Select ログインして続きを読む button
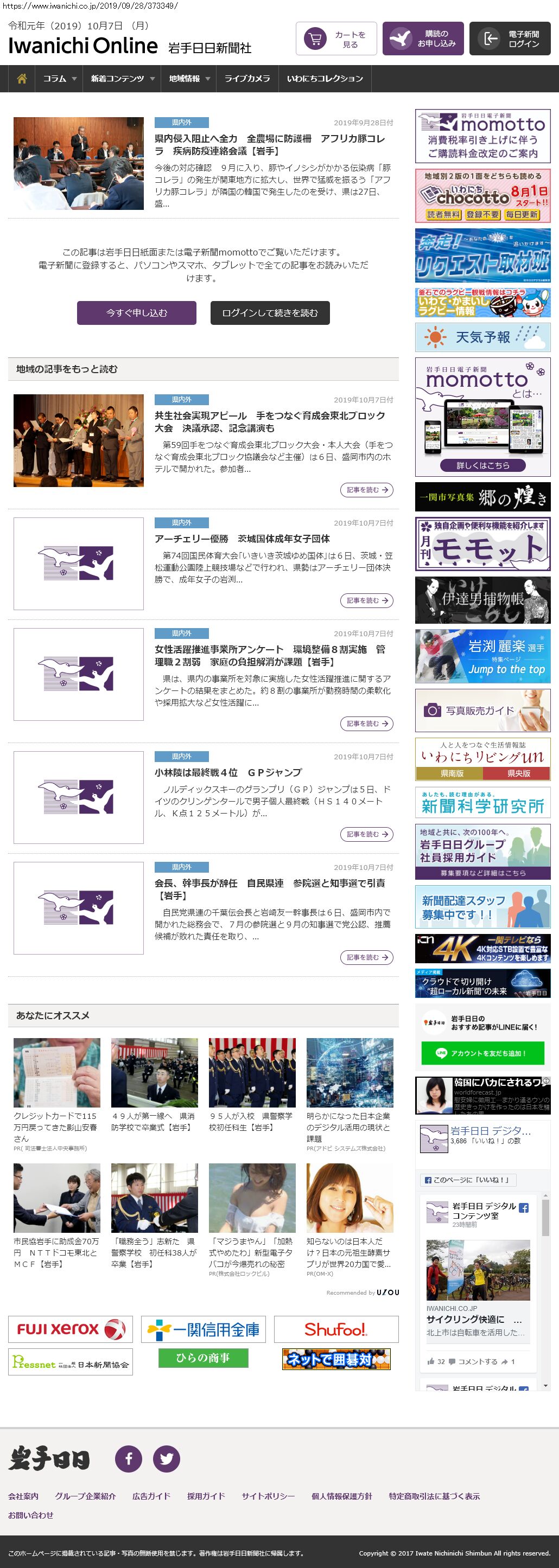 (x=270, y=313)
